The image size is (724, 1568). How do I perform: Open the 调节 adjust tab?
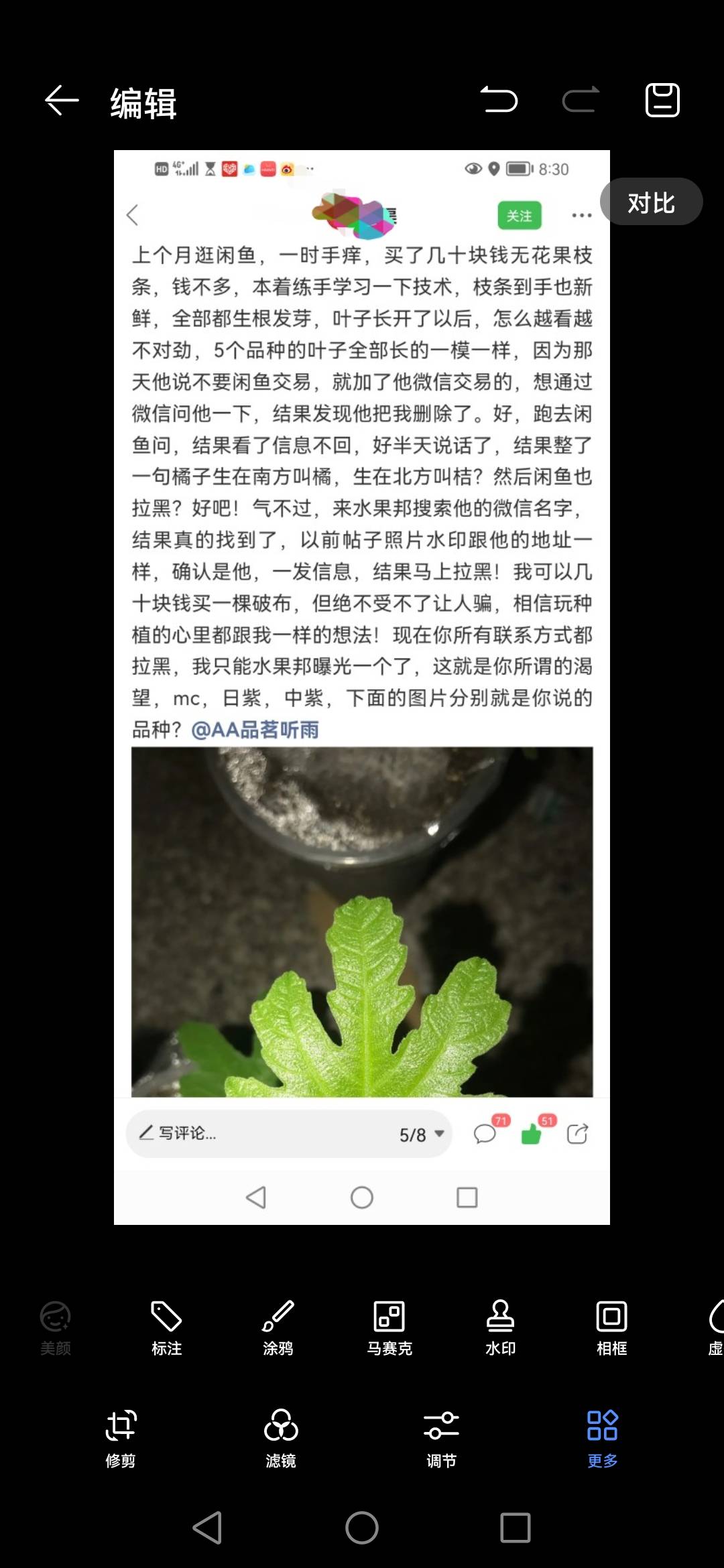441,1437
